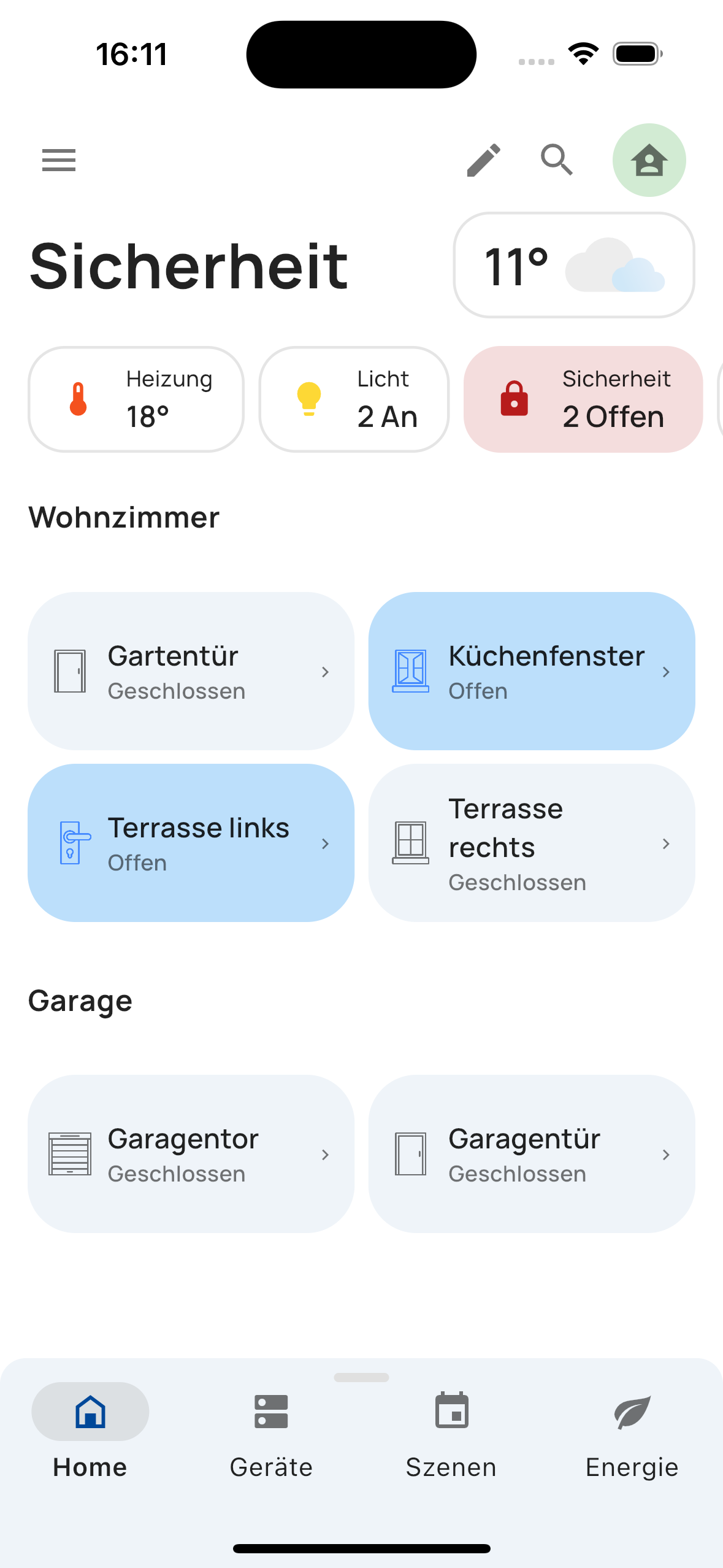Tap the green home profile avatar
The height and width of the screenshot is (1568, 723).
pyautogui.click(x=649, y=160)
